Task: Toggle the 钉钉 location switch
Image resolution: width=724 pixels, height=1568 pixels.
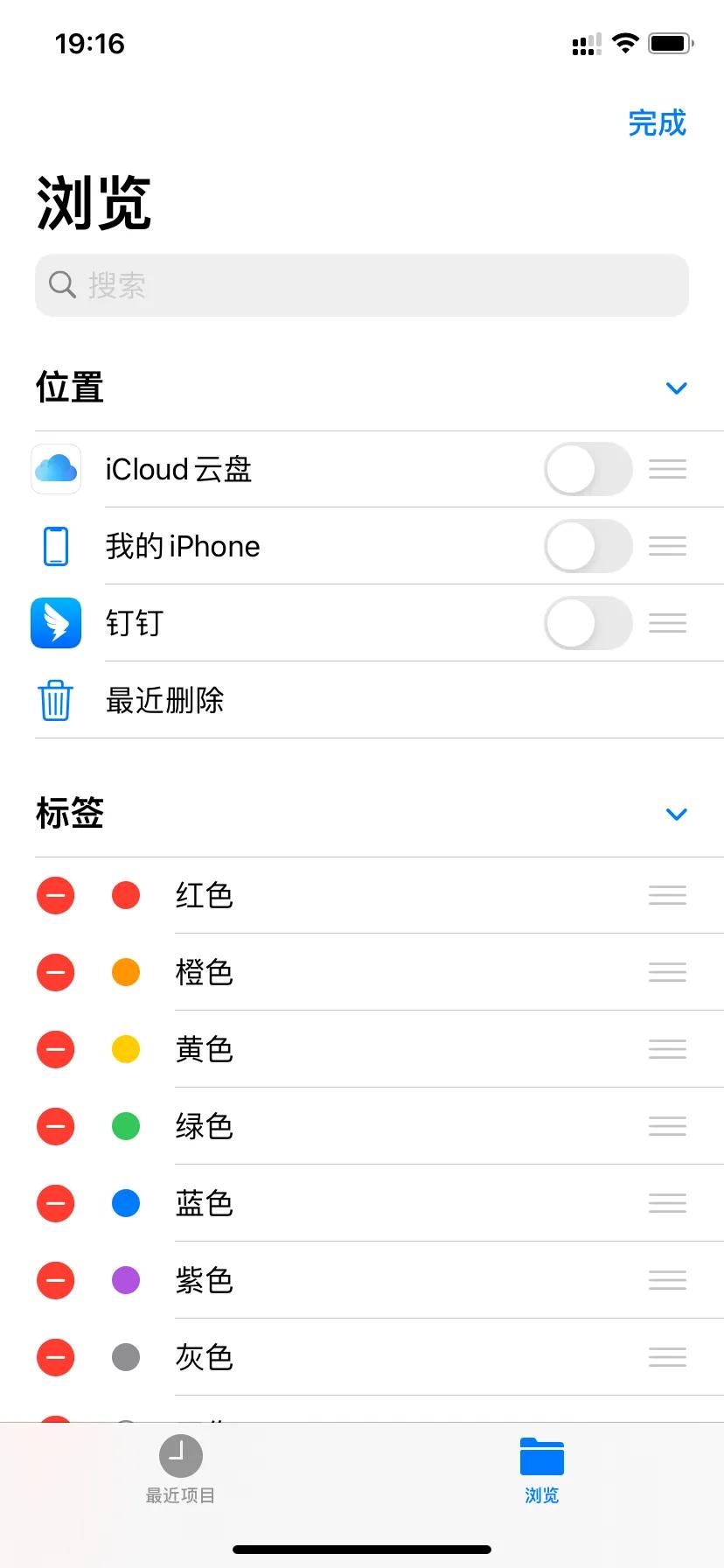Action: pos(588,622)
